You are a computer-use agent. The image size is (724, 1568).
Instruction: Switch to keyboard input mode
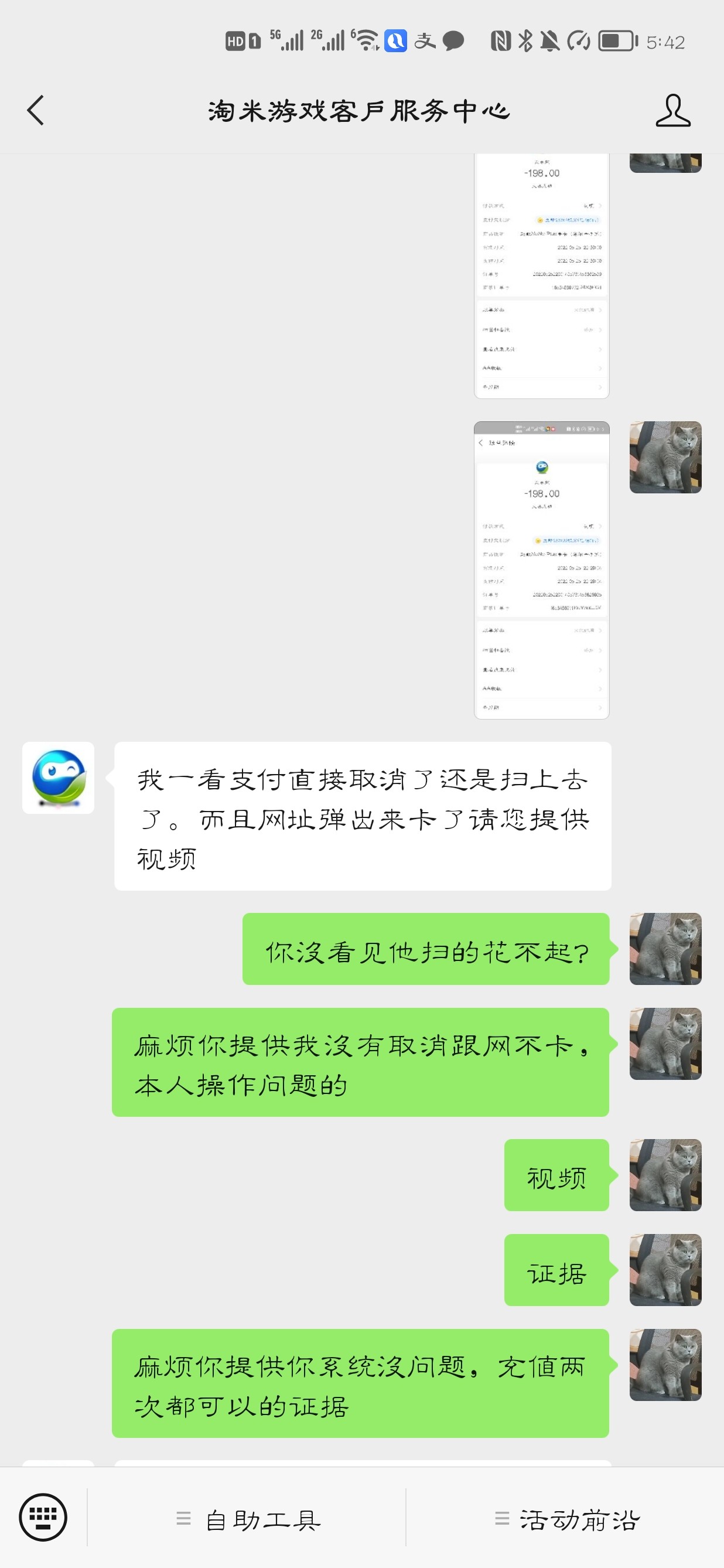pos(43,1517)
